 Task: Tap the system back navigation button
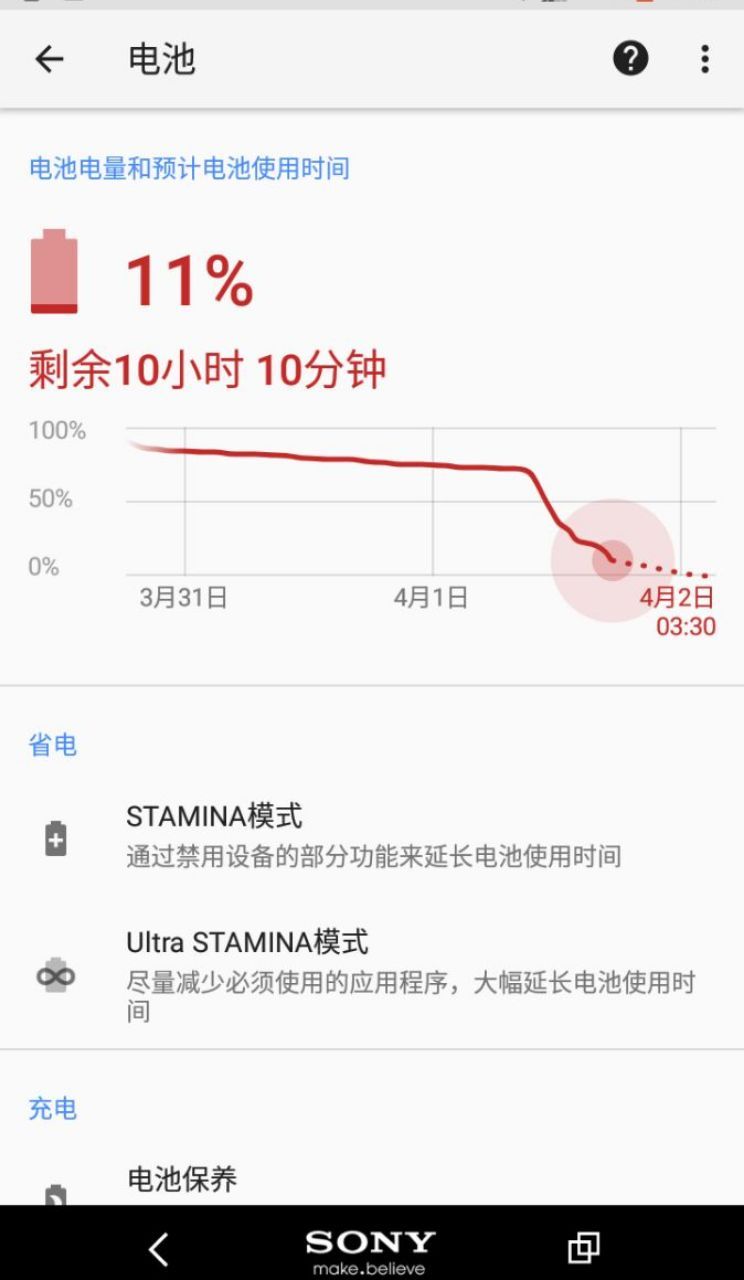(x=158, y=1248)
